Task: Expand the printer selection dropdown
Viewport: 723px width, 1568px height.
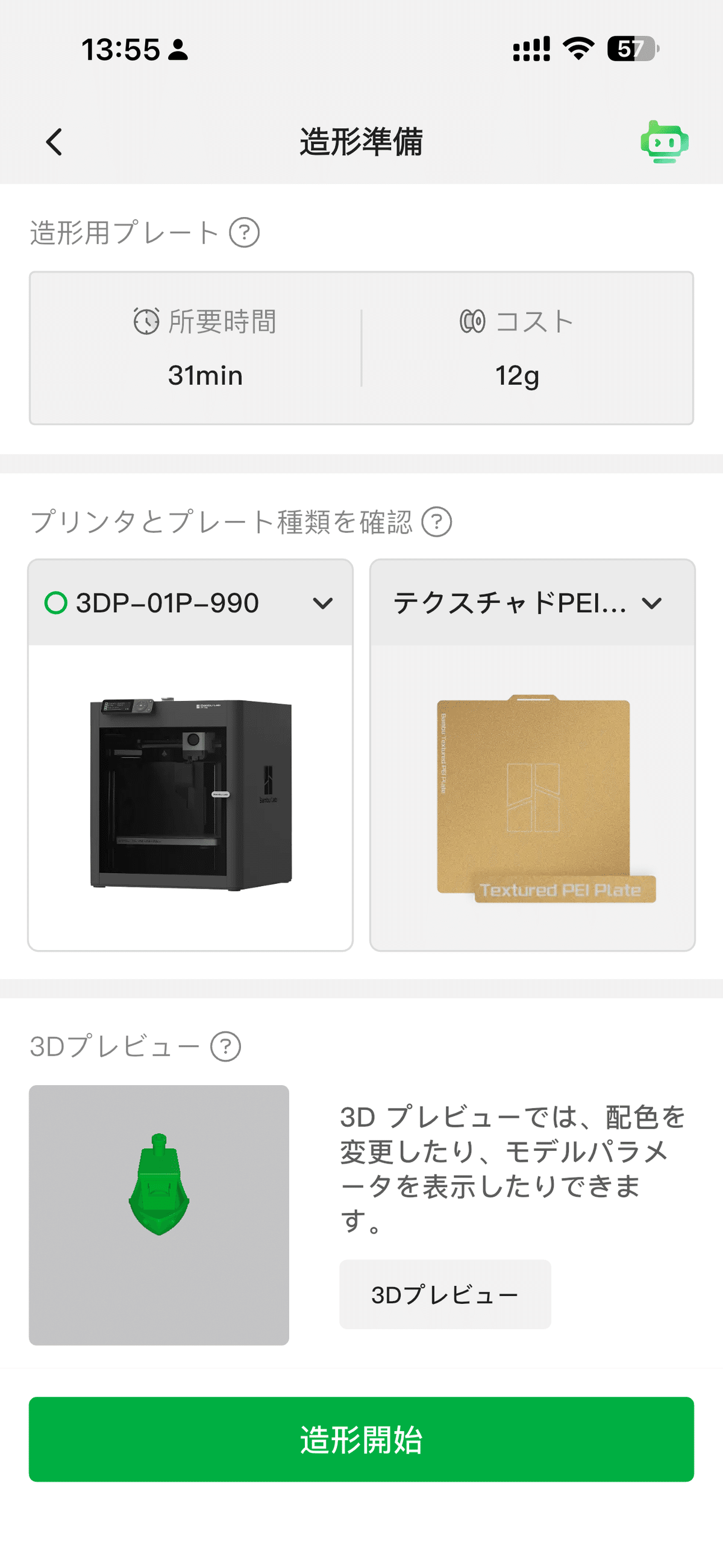Action: 323,603
